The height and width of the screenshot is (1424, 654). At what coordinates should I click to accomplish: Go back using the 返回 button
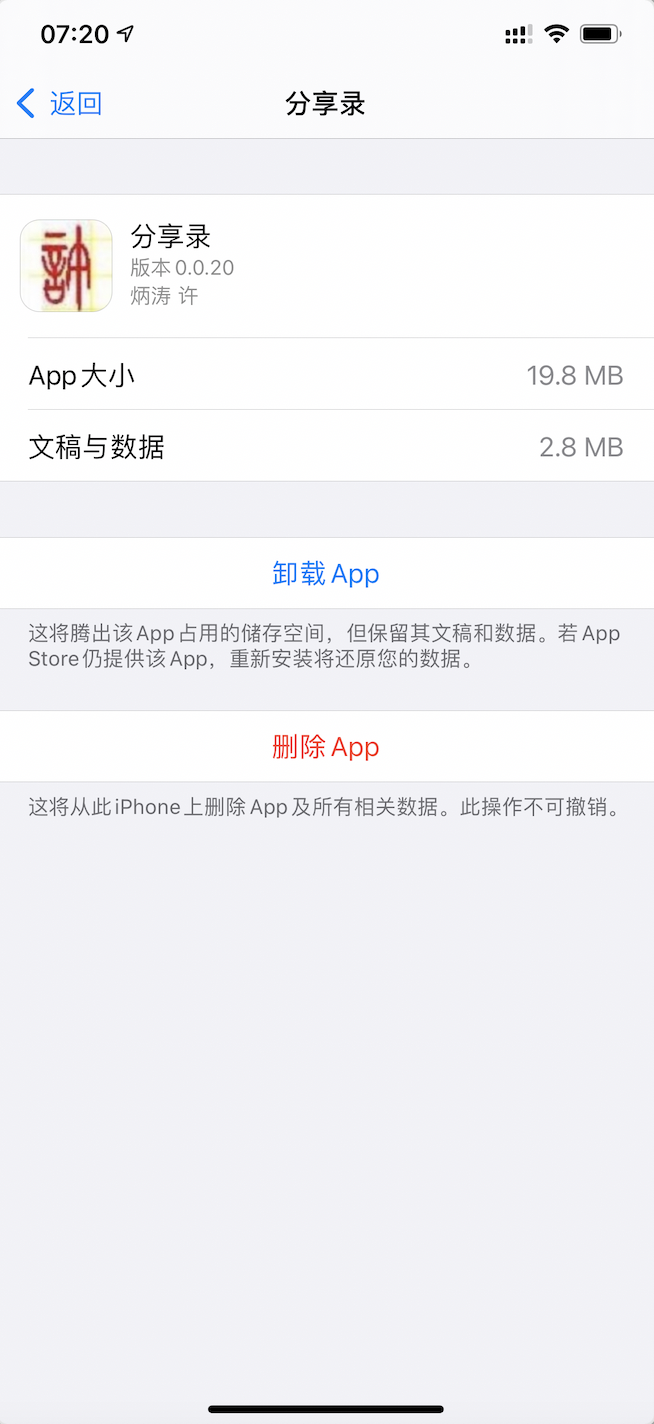[60, 103]
